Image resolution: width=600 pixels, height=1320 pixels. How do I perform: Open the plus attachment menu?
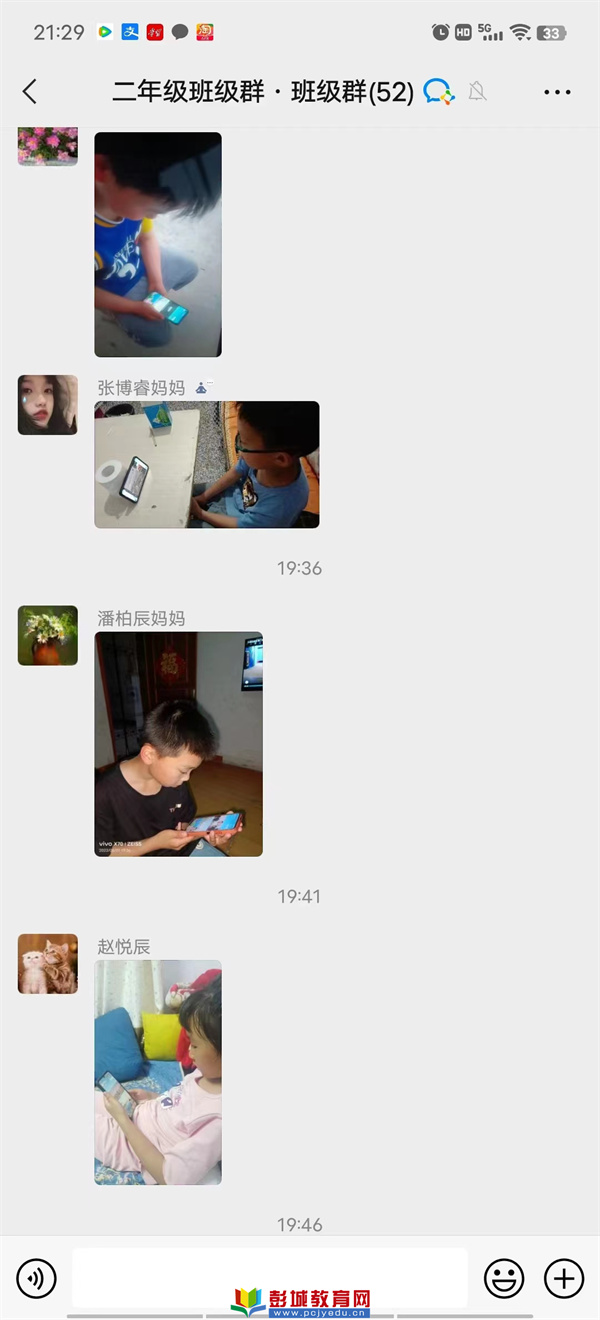563,1277
